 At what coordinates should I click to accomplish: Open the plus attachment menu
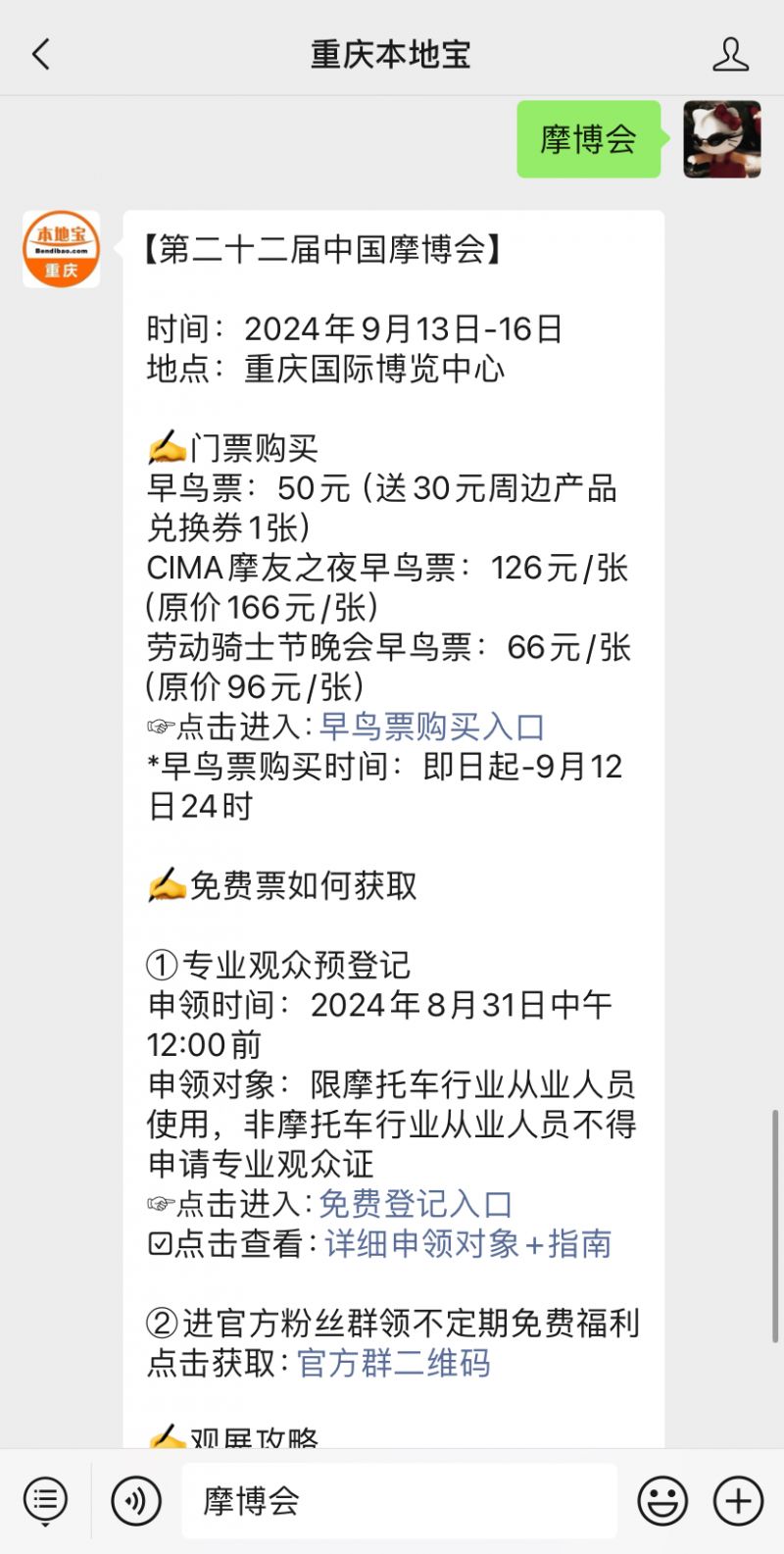(x=738, y=1500)
